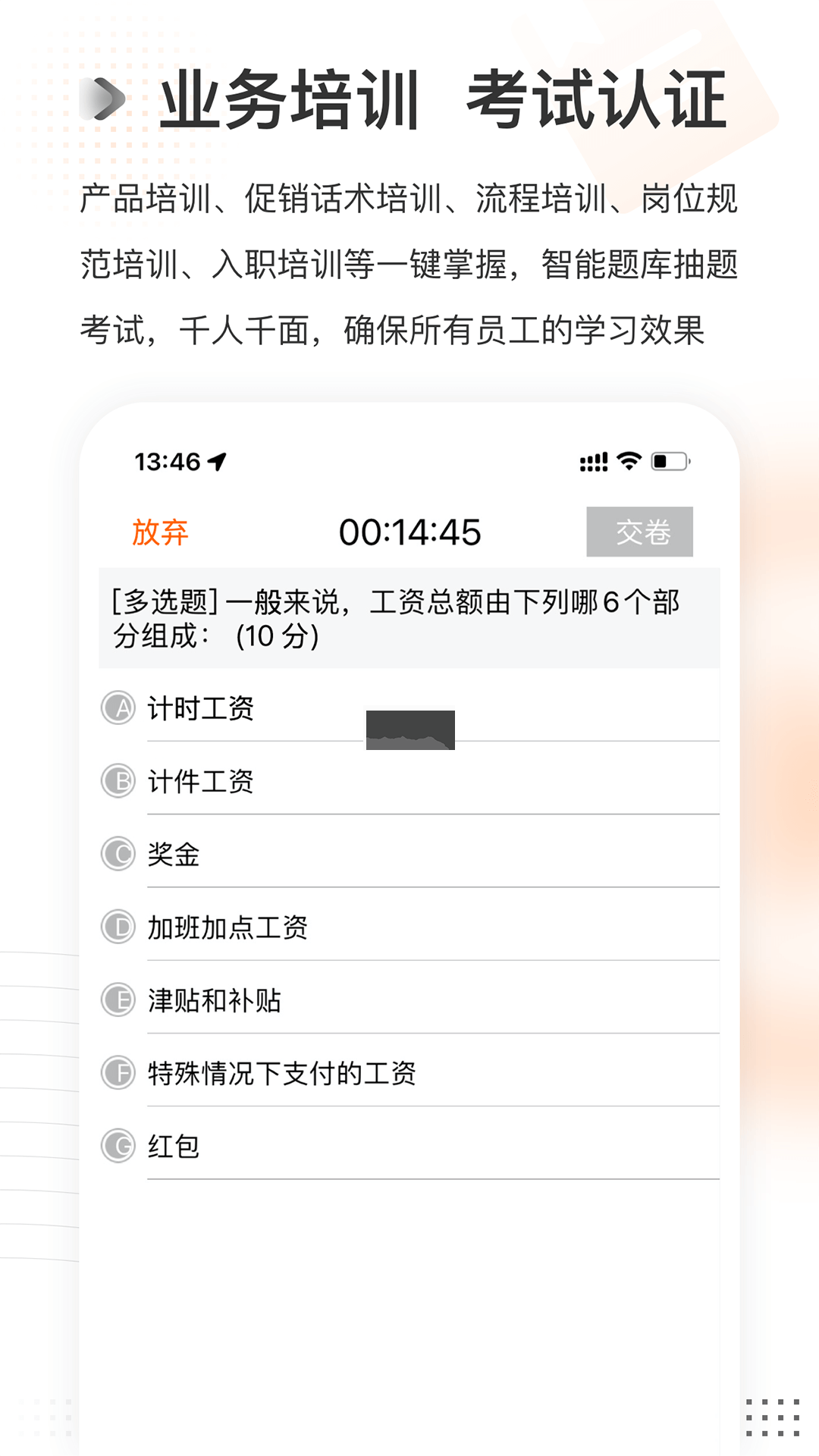Tap 放弃 to abandon the exam
This screenshot has width=819, height=1456.
[161, 533]
